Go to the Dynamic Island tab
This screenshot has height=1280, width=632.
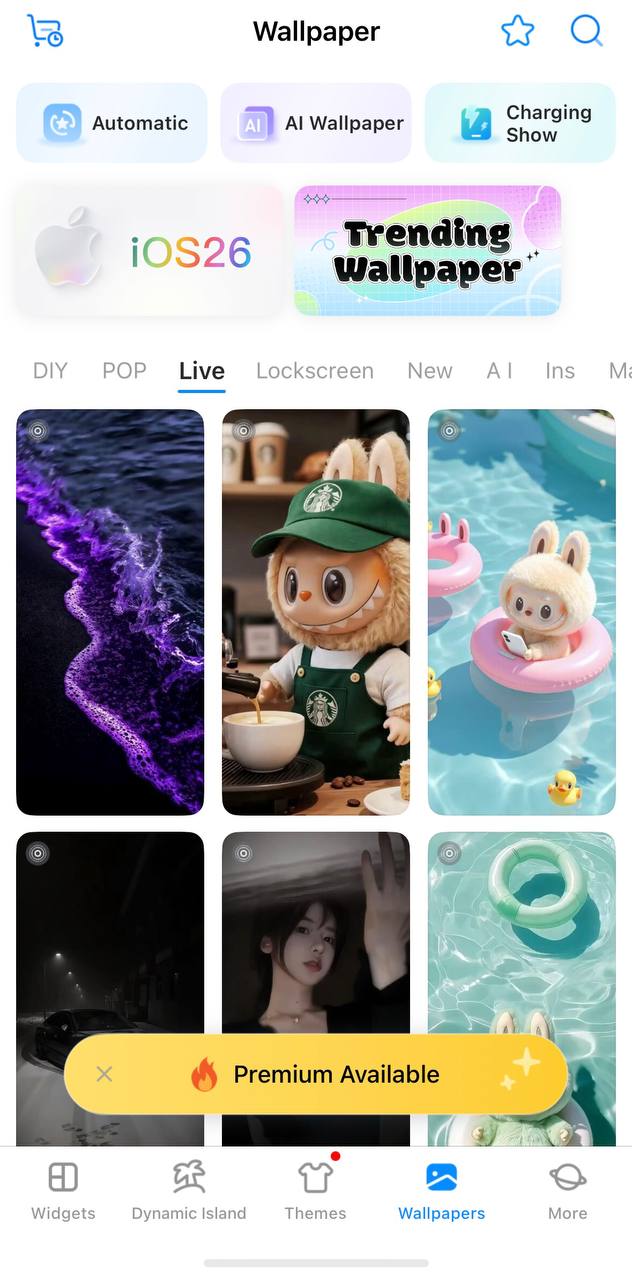tap(189, 1191)
